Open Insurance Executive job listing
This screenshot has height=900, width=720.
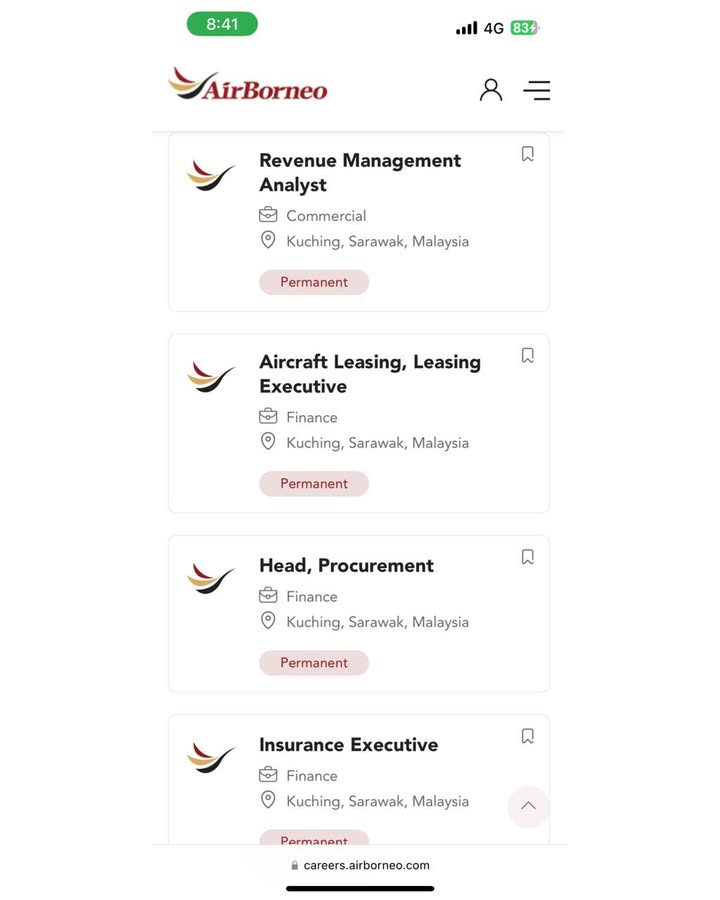348,745
